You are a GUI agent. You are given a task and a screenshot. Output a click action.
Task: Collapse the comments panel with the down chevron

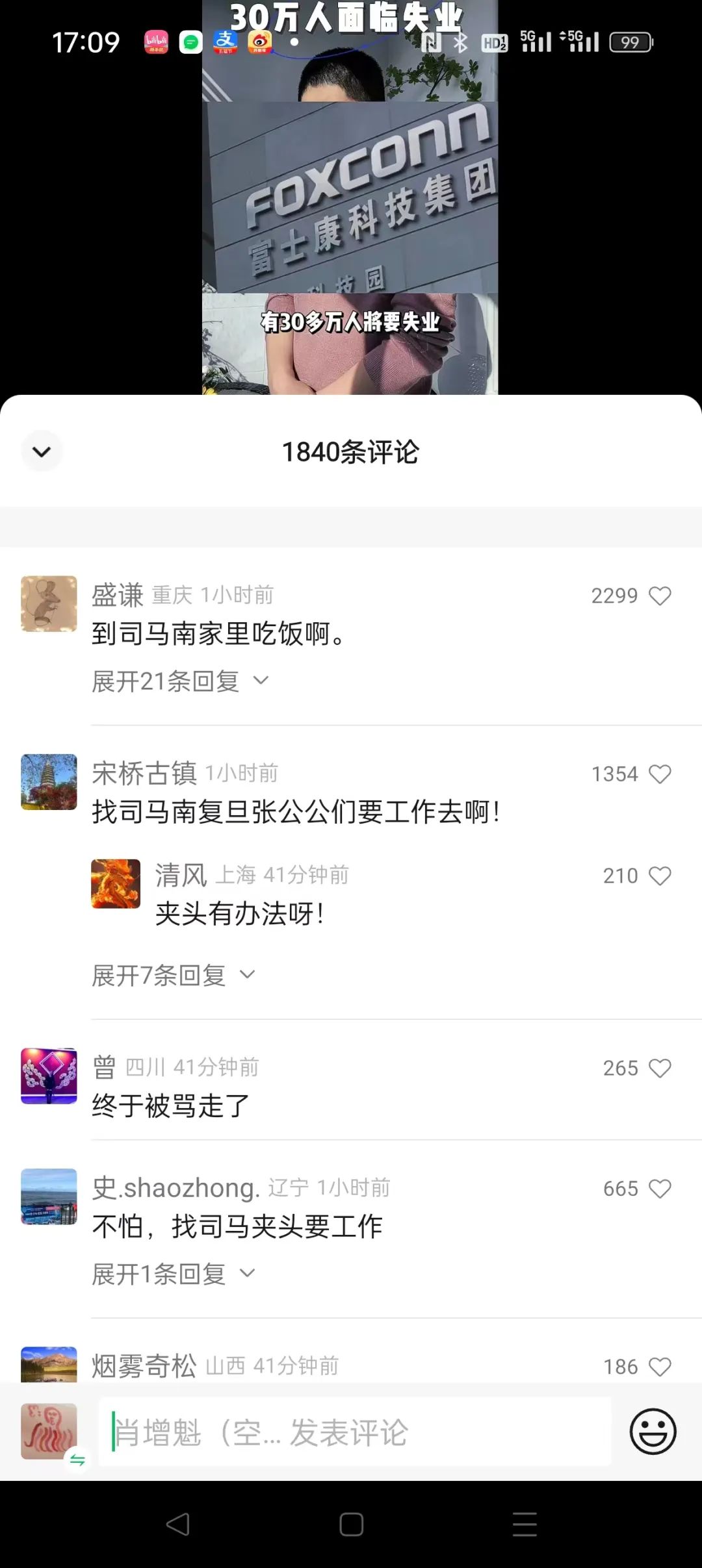(x=42, y=451)
